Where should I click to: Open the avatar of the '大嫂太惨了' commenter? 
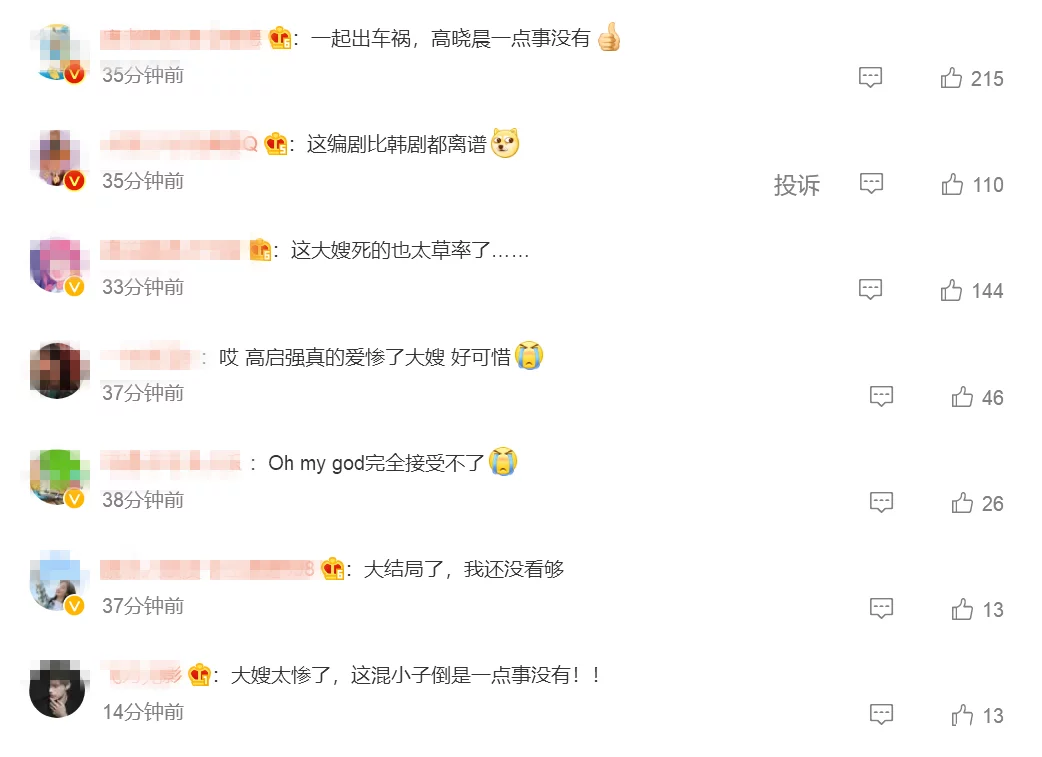[x=57, y=689]
